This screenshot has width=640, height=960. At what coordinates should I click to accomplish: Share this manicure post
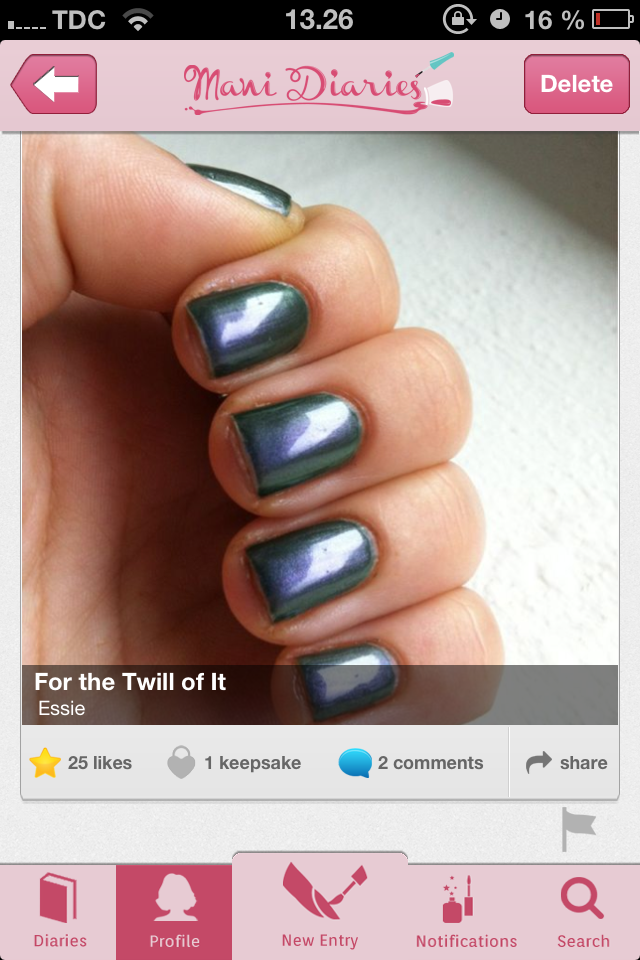tap(566, 763)
